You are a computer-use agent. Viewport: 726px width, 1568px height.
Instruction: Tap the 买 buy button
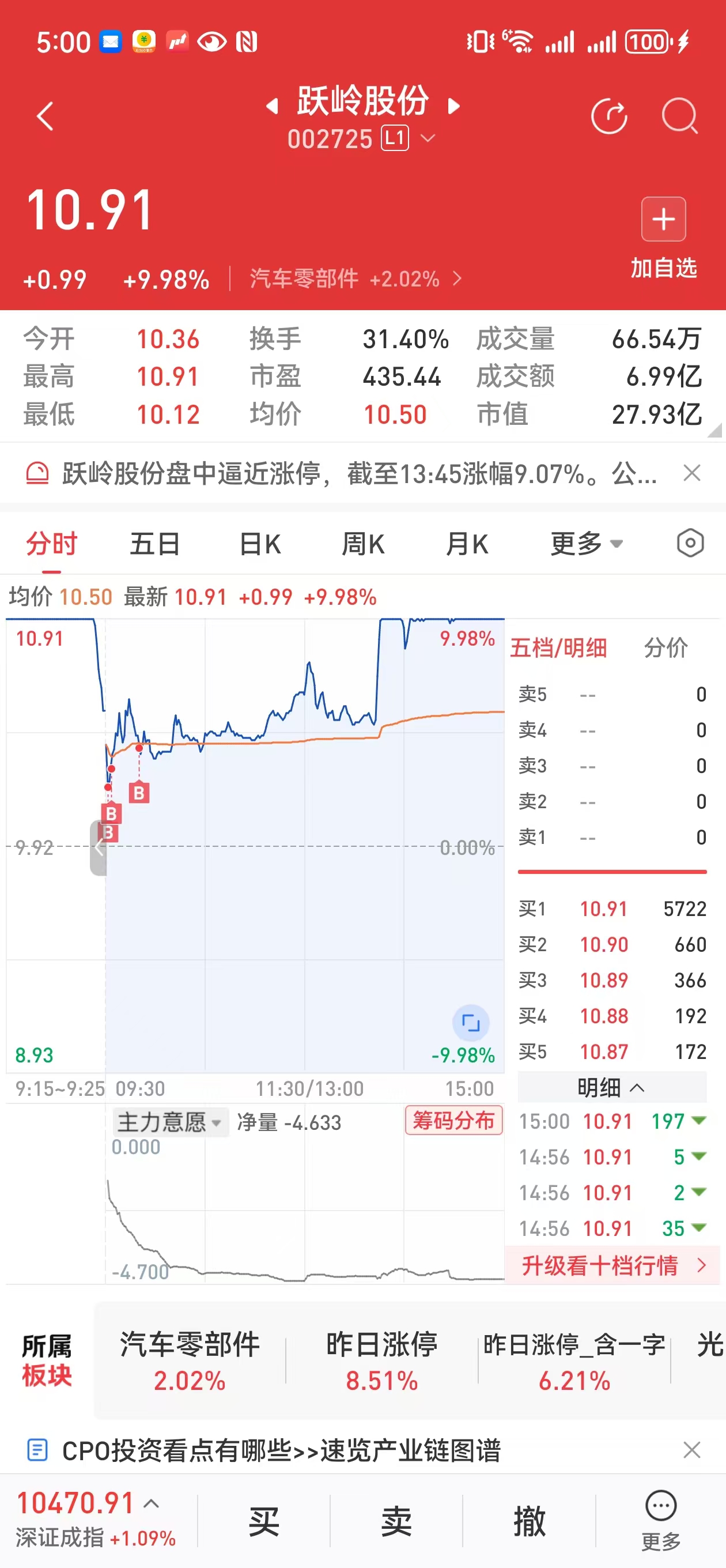[x=263, y=1521]
